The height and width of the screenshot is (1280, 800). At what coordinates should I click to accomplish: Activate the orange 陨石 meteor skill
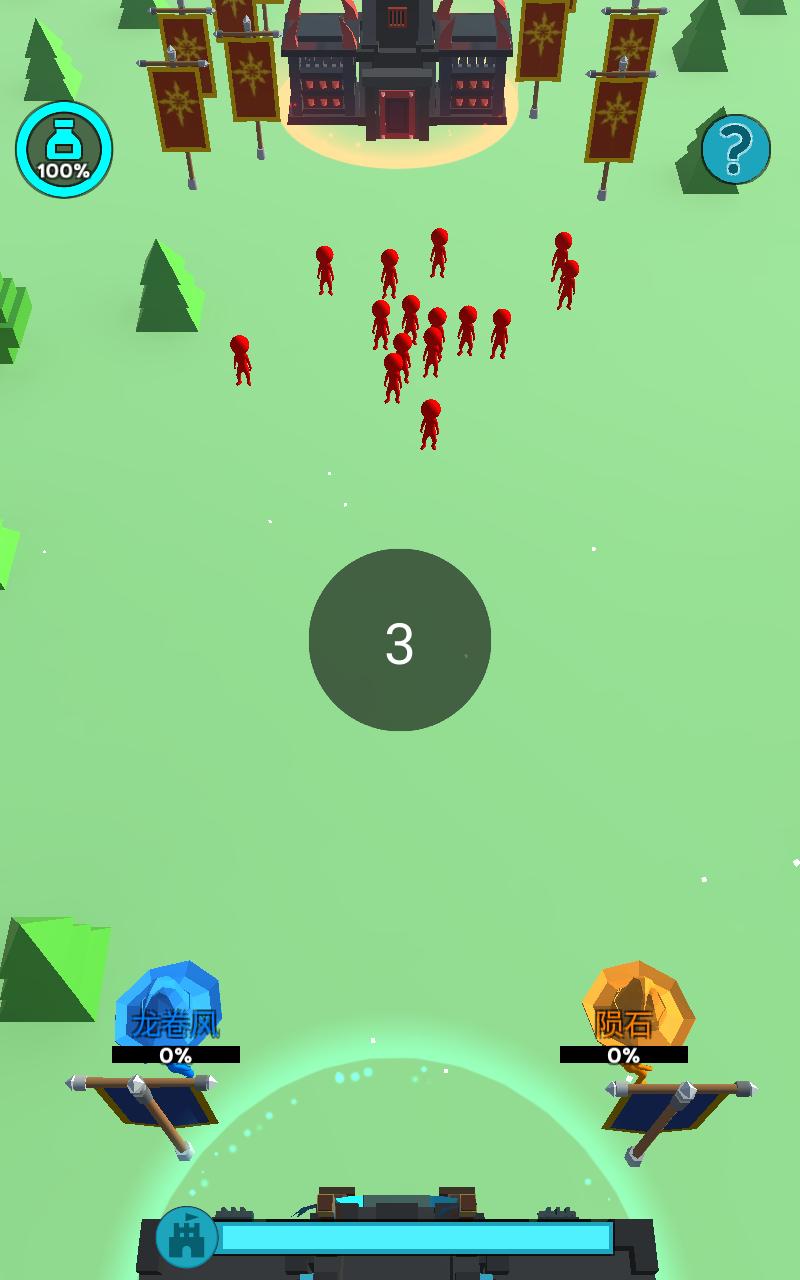(x=636, y=1010)
